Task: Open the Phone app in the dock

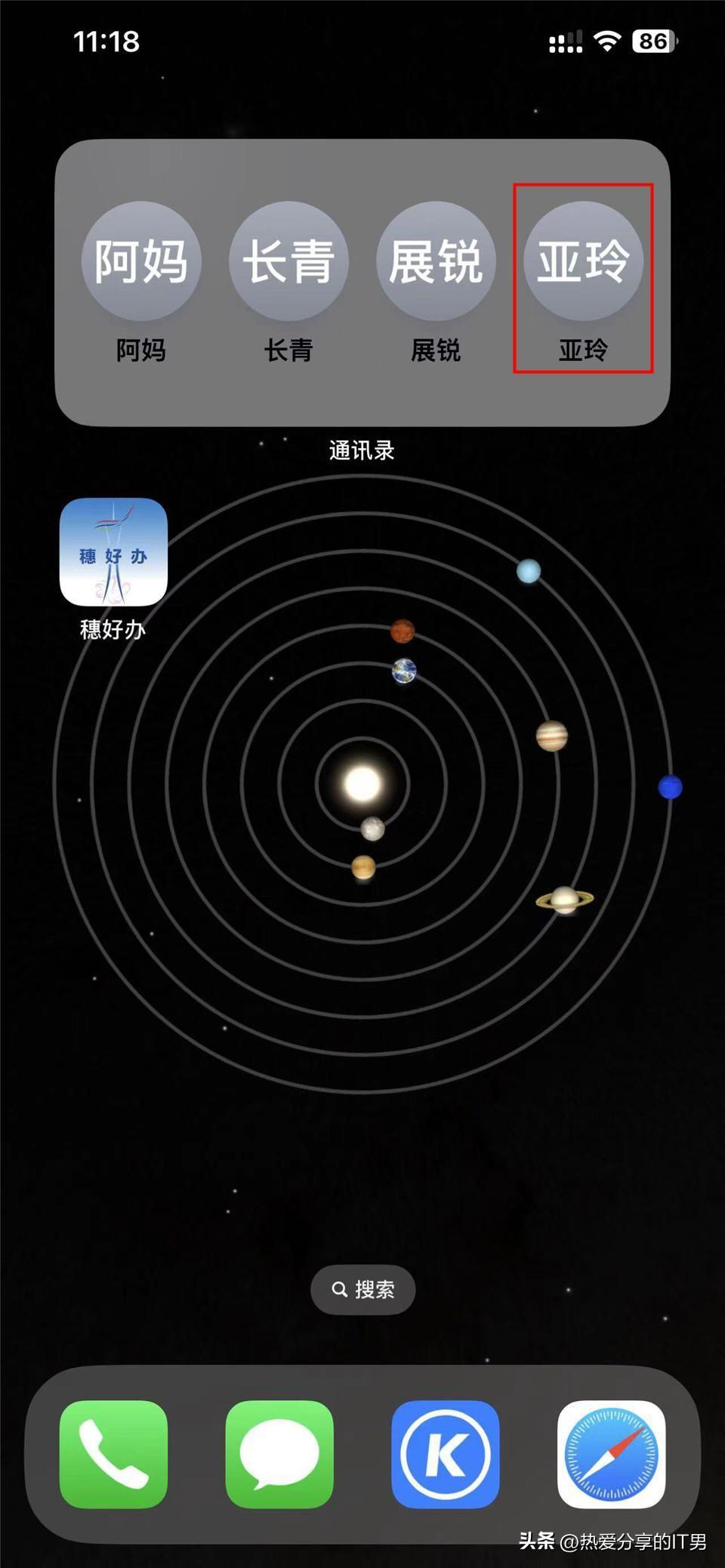Action: [112, 1455]
